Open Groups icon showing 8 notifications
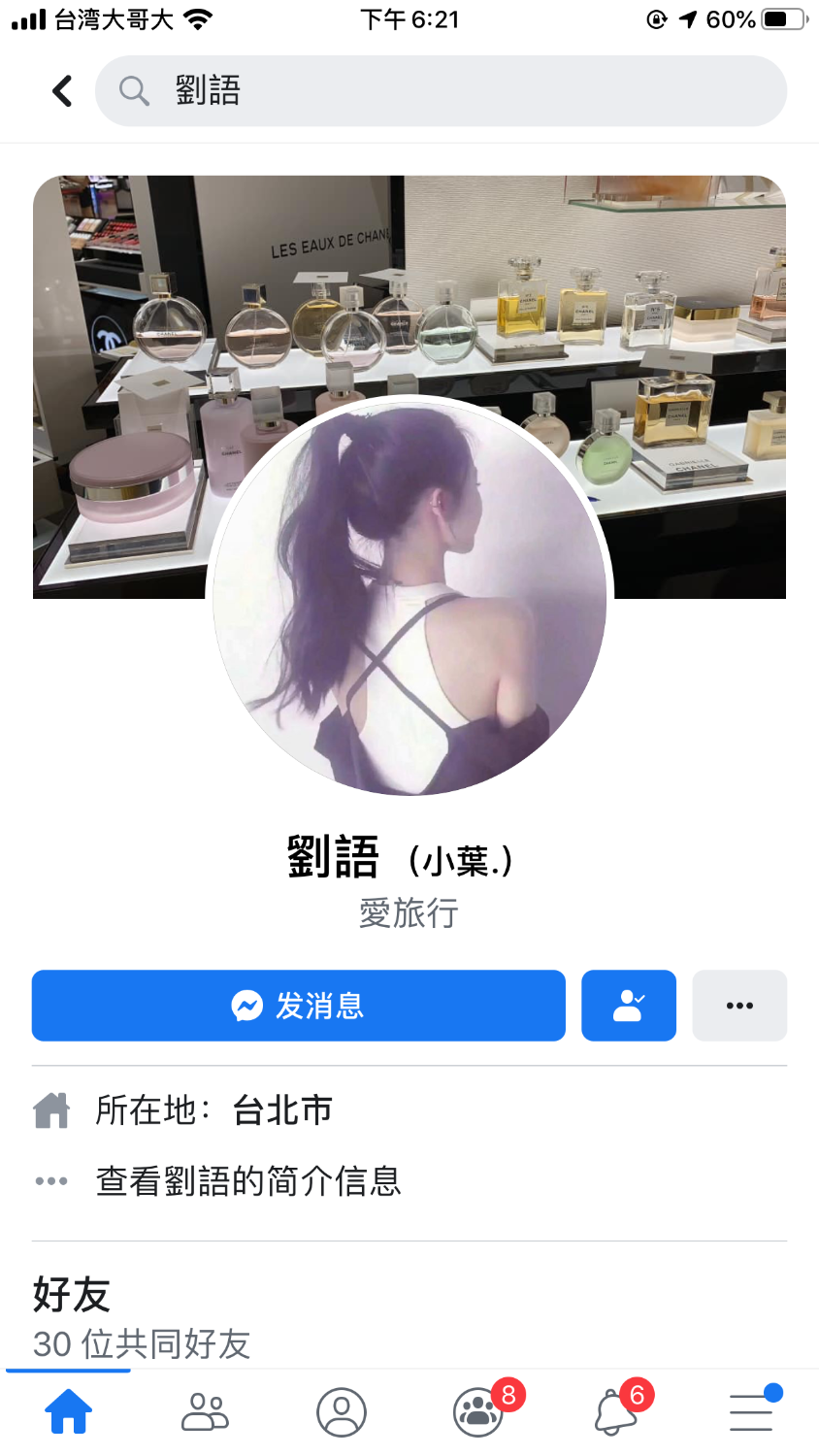819x1456 pixels. (477, 1413)
